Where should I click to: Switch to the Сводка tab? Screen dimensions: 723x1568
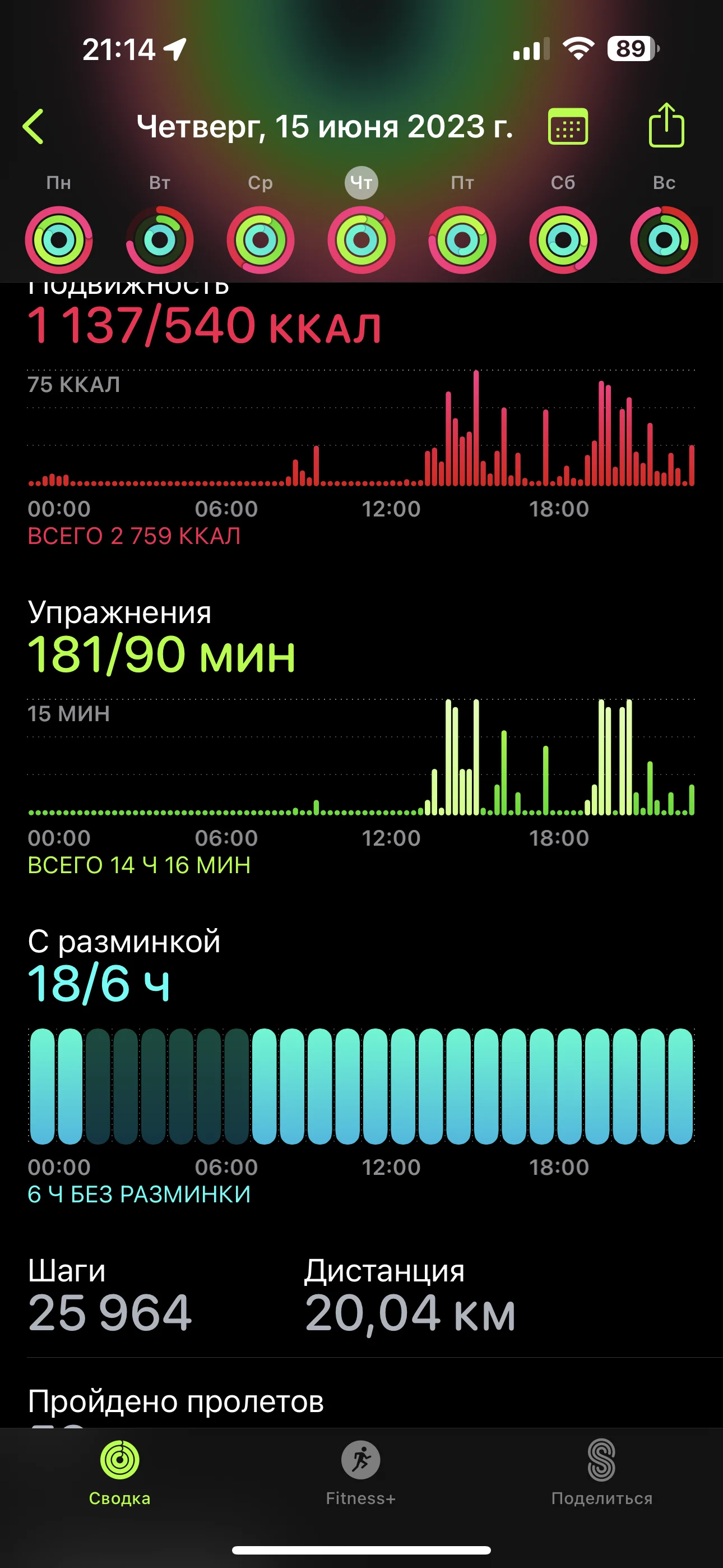[120, 1472]
